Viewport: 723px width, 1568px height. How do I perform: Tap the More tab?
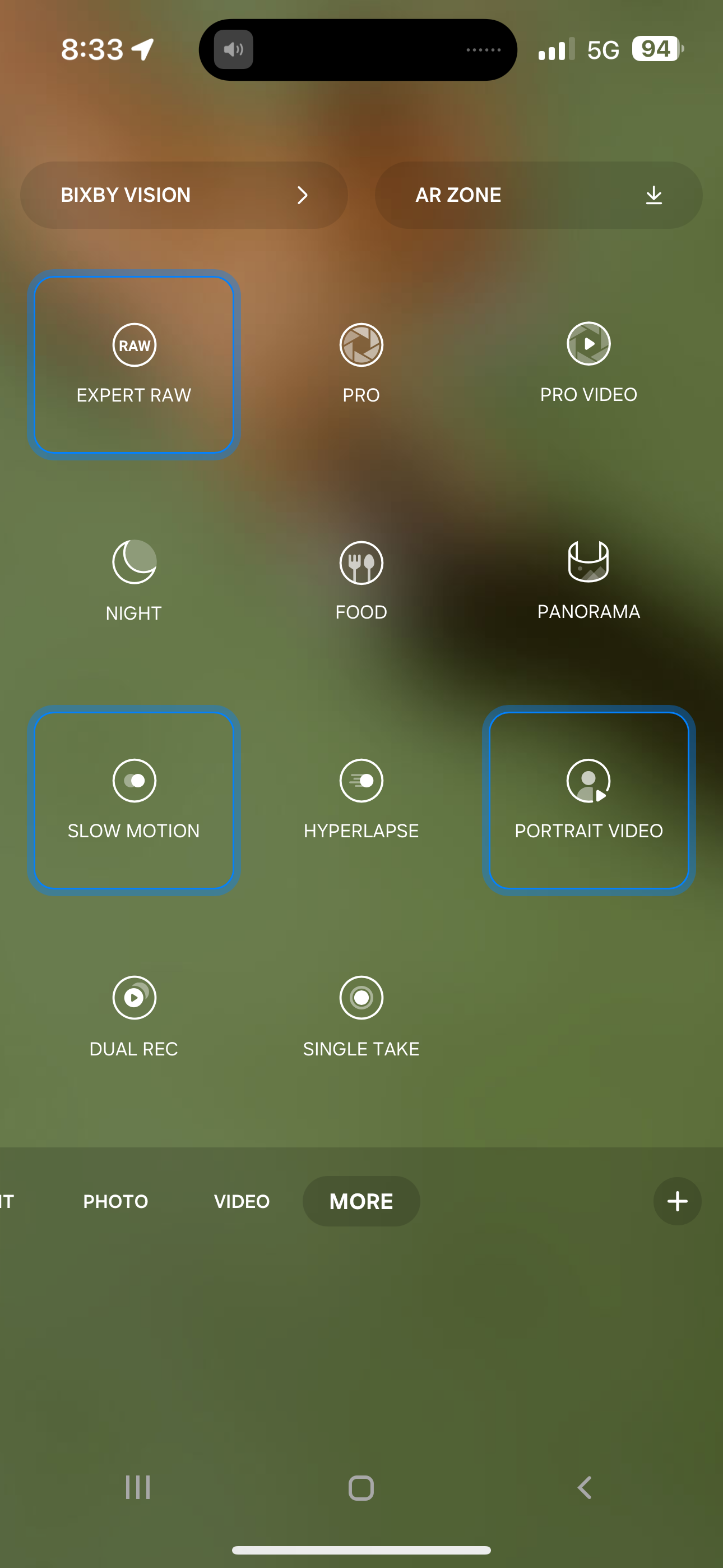point(361,1201)
